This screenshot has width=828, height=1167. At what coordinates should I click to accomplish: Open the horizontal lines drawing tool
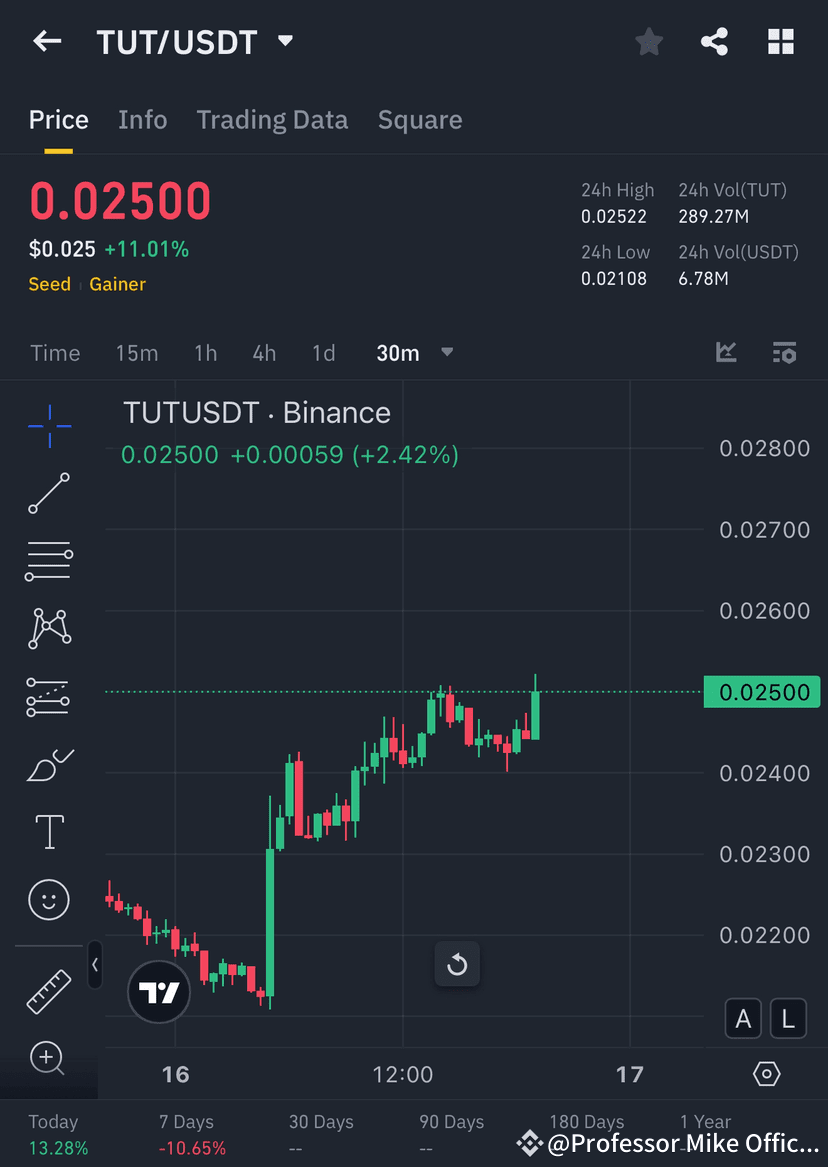(48, 560)
